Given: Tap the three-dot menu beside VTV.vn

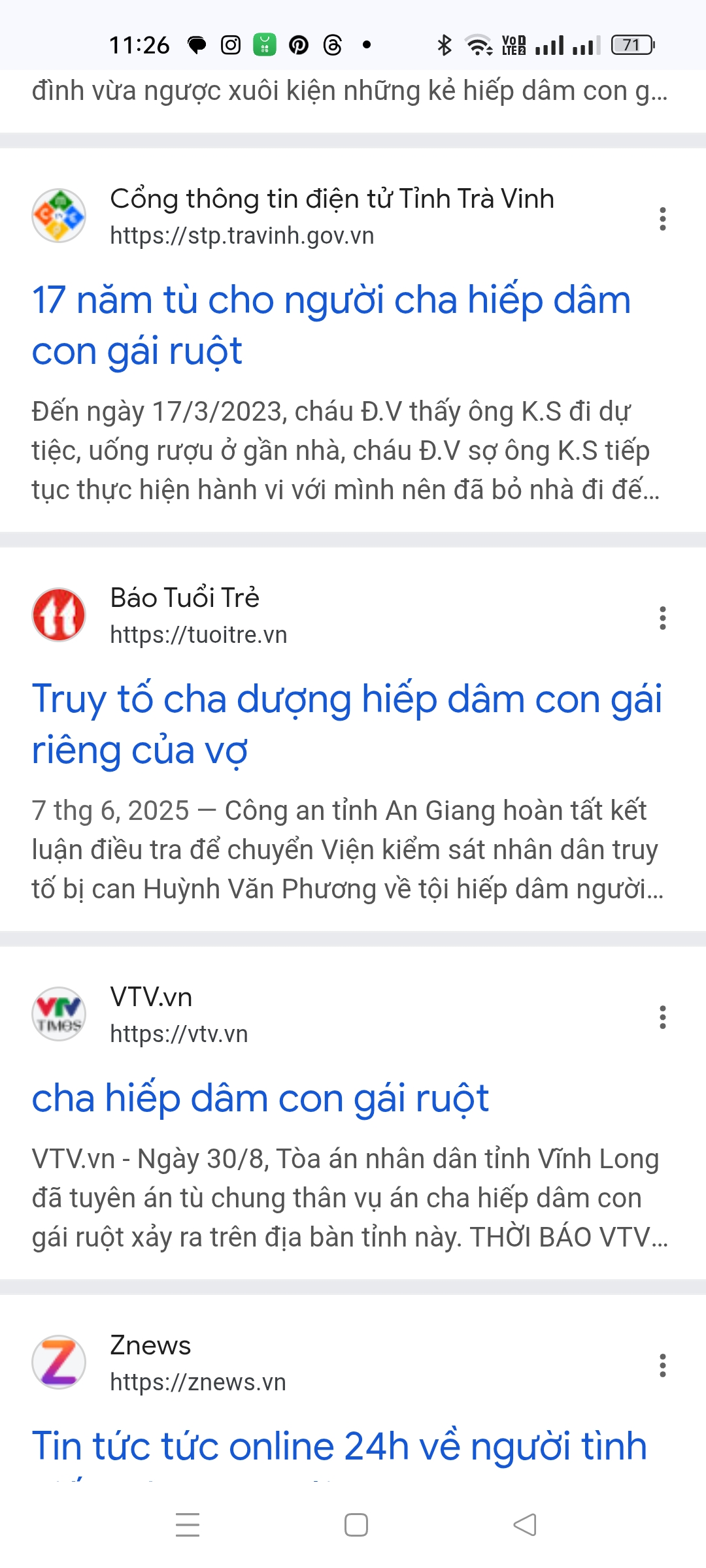Looking at the screenshot, I should click(662, 1017).
